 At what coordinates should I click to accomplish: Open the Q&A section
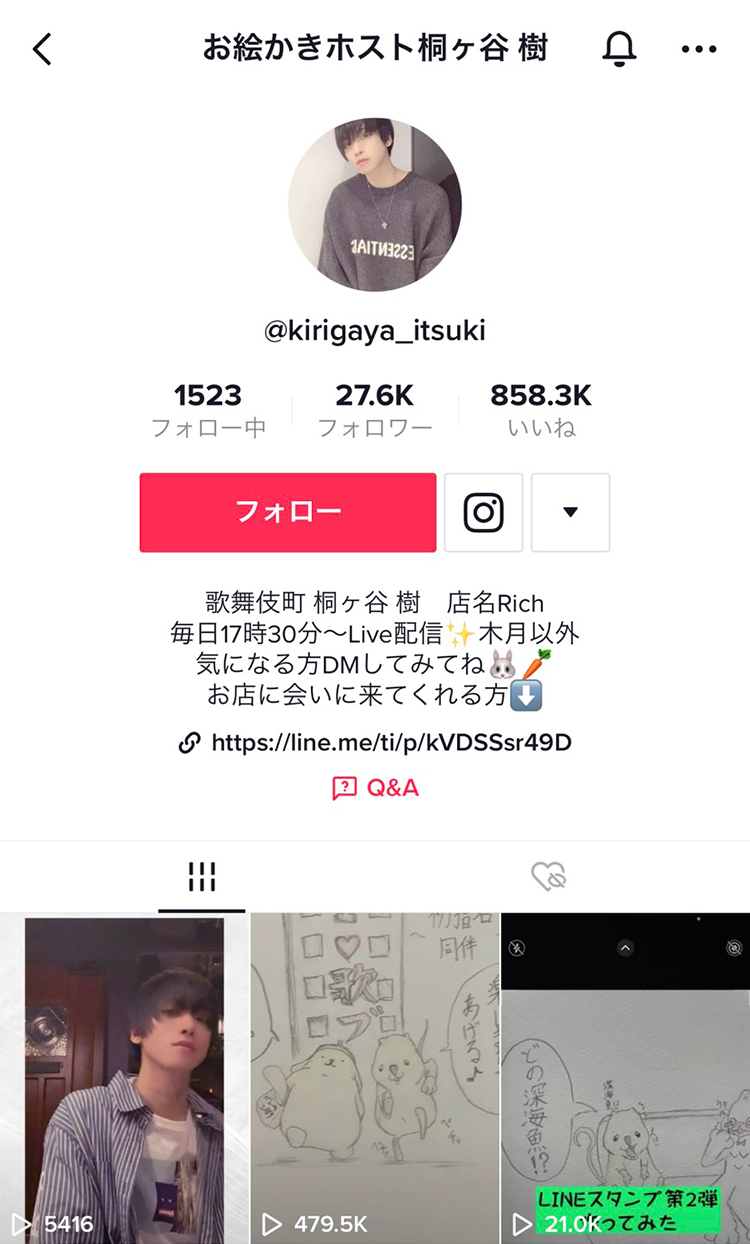(375, 788)
